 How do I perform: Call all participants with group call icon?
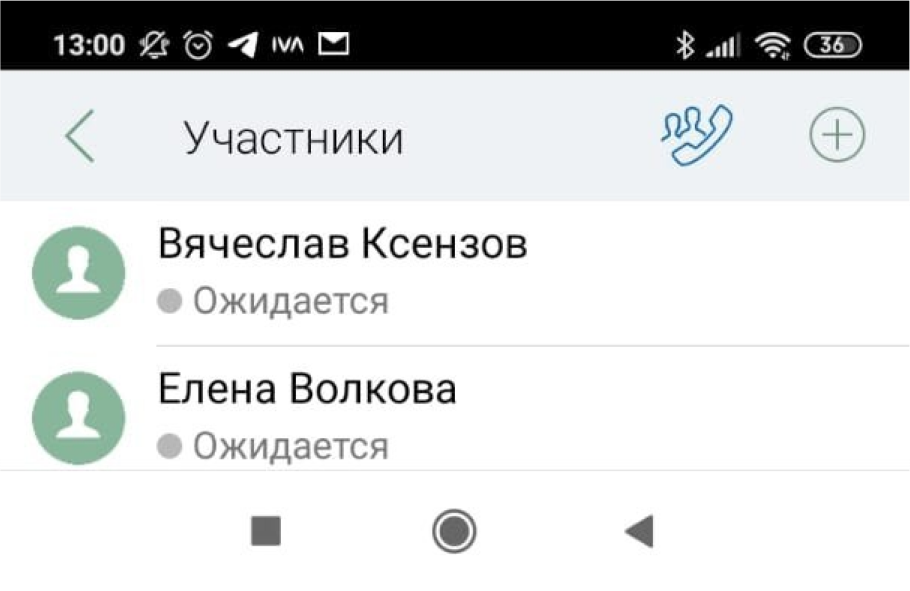click(696, 136)
